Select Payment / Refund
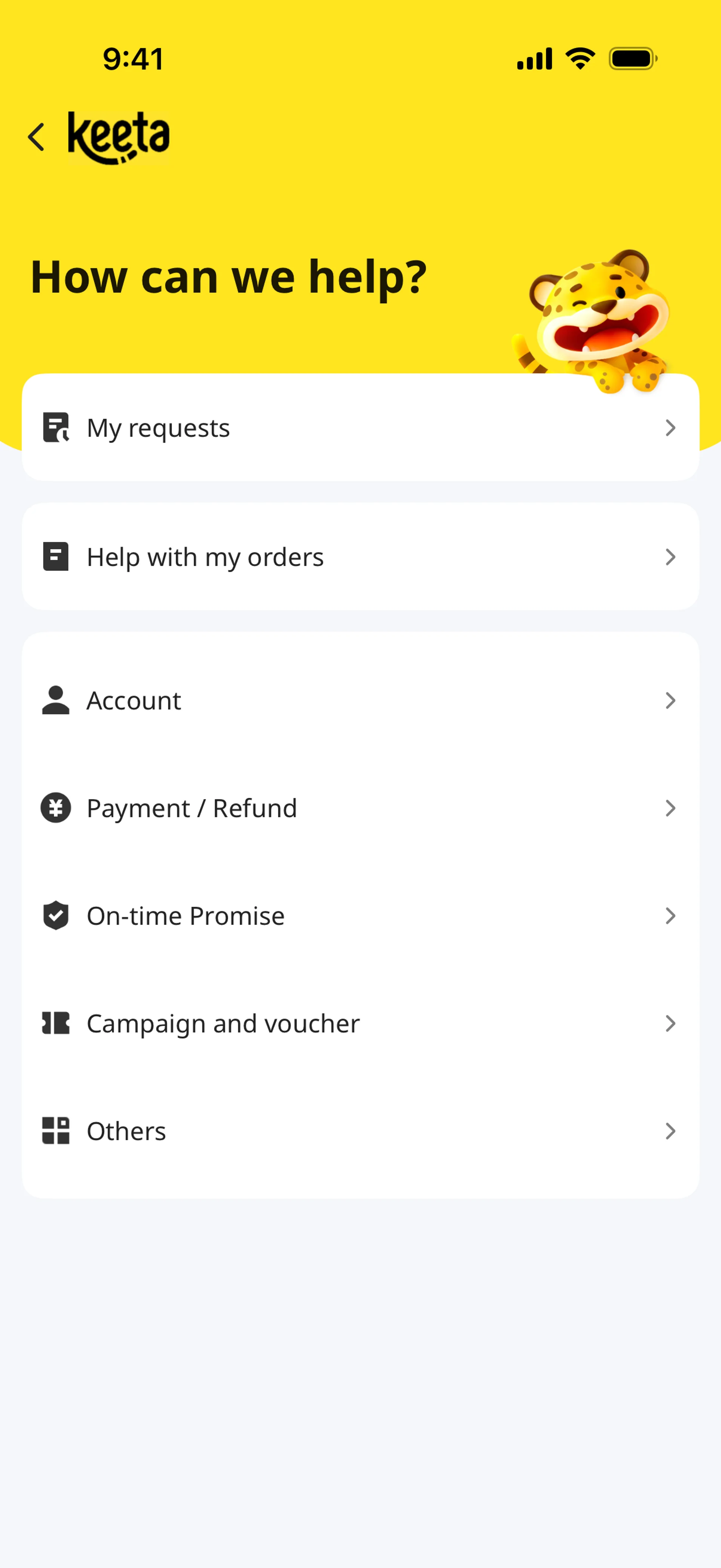This screenshot has height=1568, width=721. (x=360, y=808)
